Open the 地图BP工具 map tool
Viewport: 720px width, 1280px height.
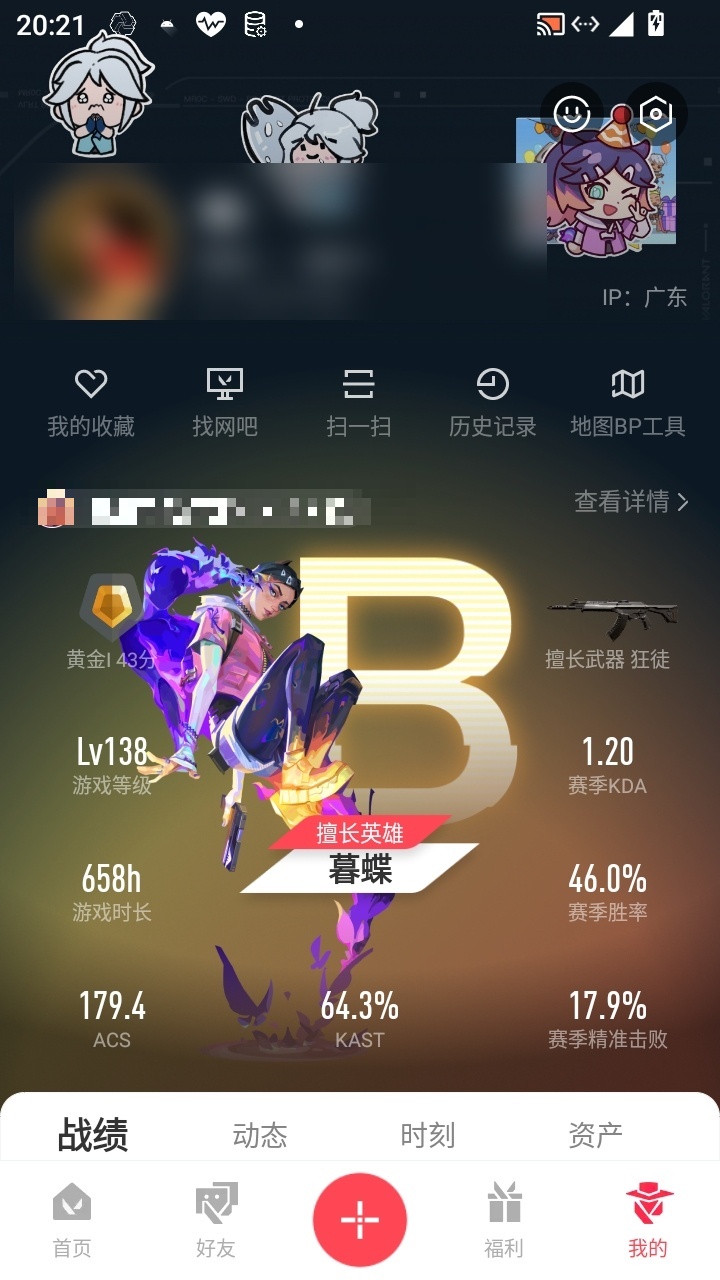(x=628, y=402)
